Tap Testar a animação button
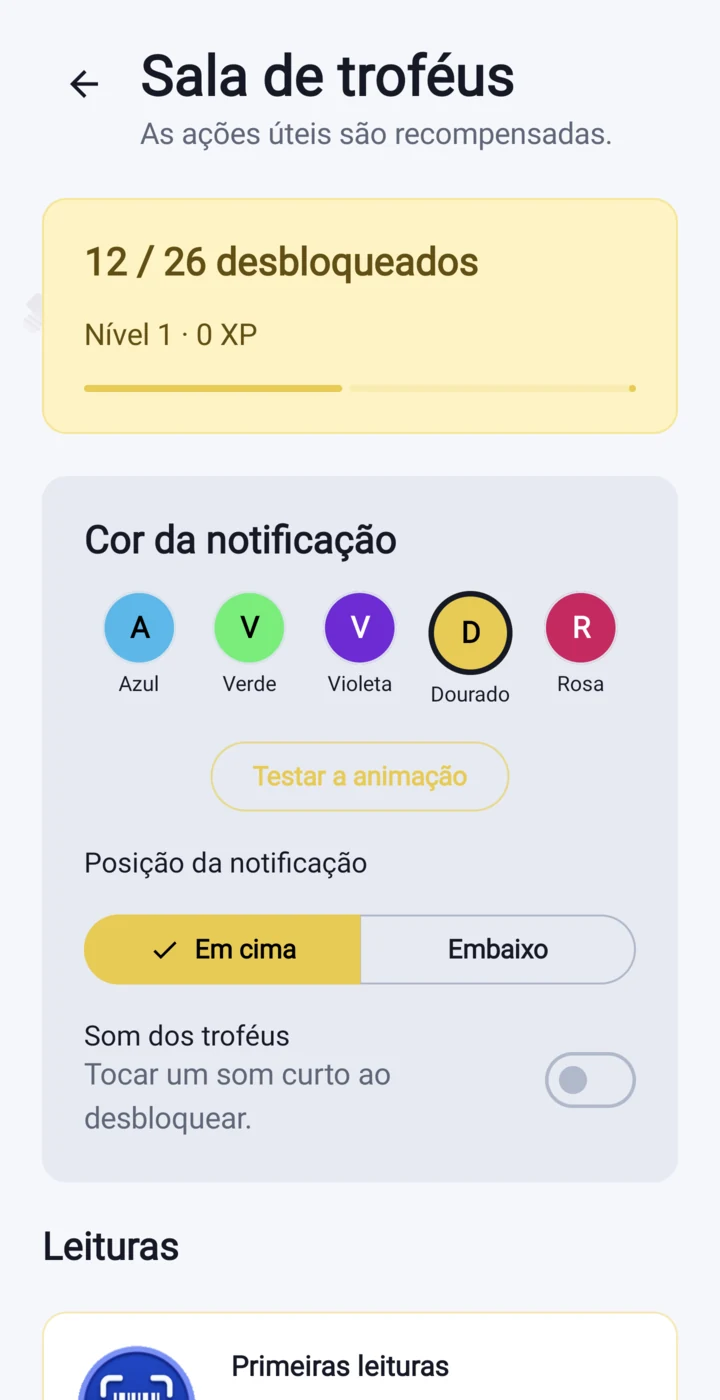The image size is (720, 1400). click(x=360, y=776)
